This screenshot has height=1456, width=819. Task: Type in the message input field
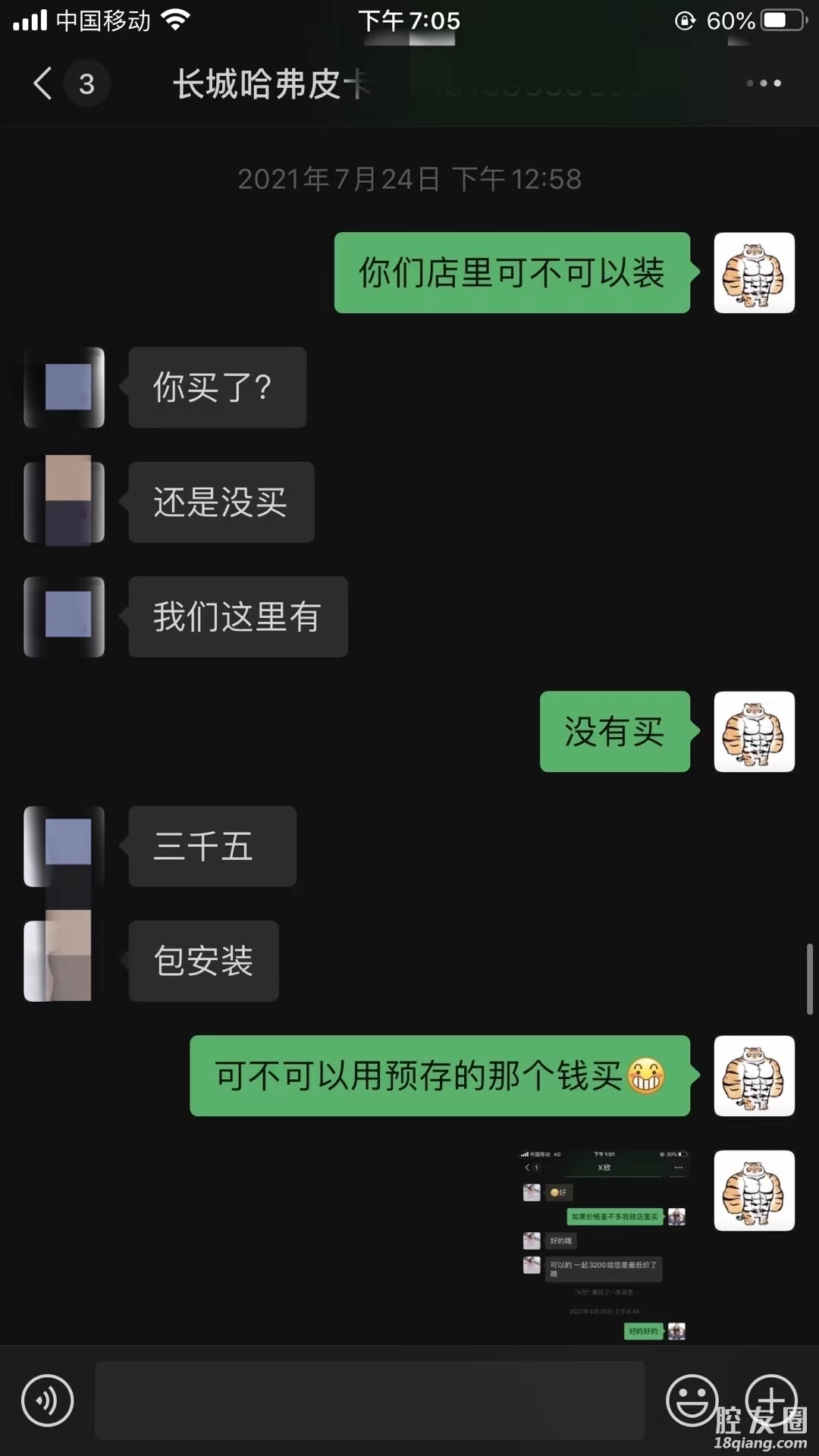(369, 1400)
